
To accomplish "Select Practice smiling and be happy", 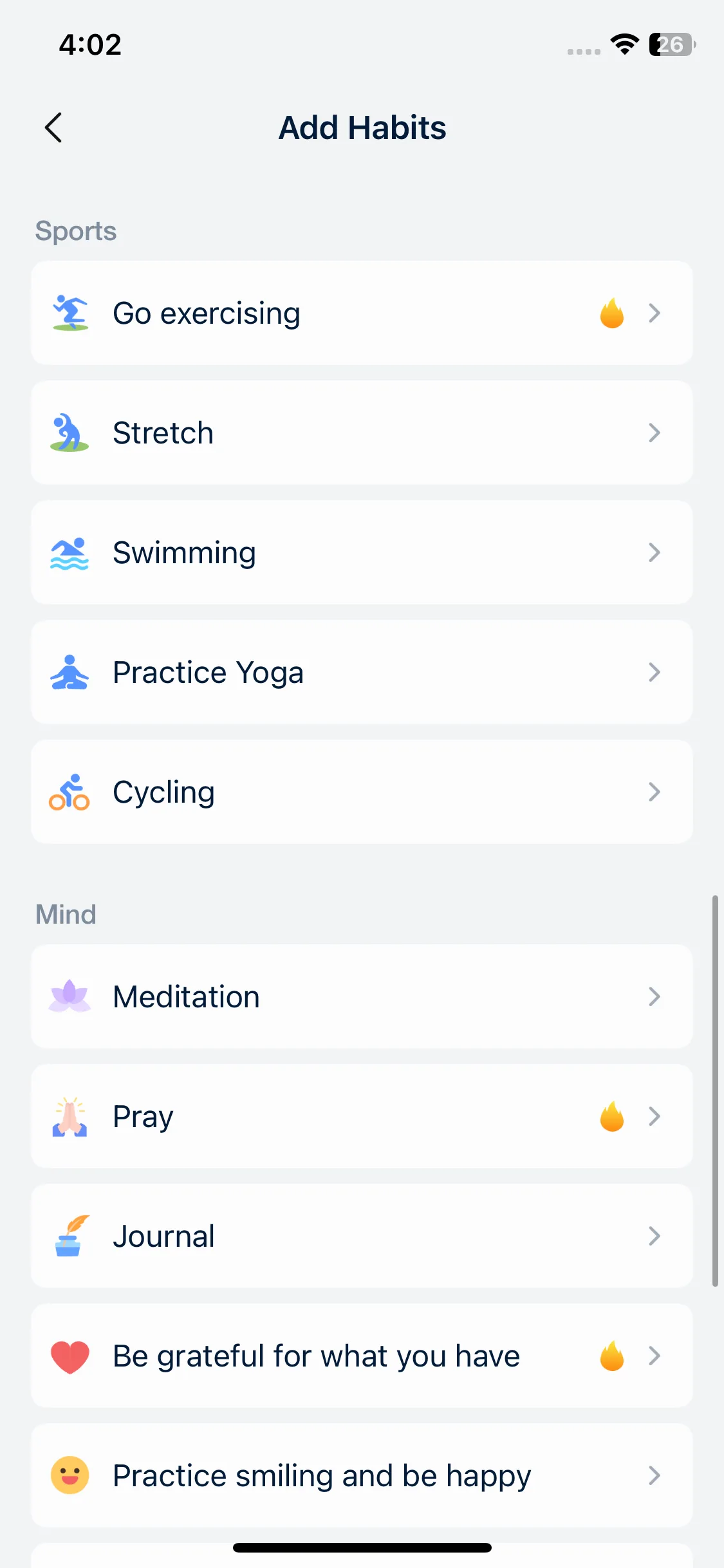I will tap(362, 1476).
